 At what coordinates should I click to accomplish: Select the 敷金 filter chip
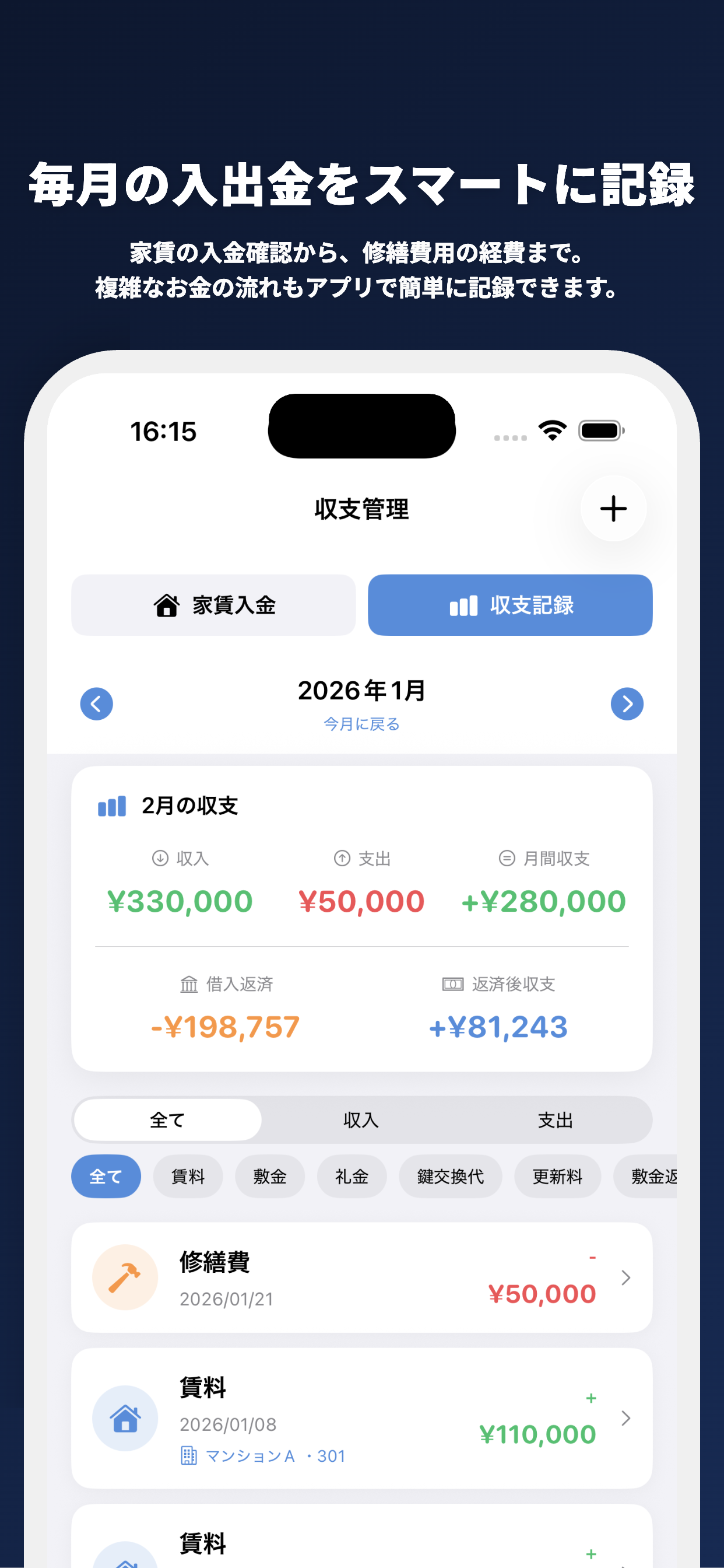[270, 1177]
